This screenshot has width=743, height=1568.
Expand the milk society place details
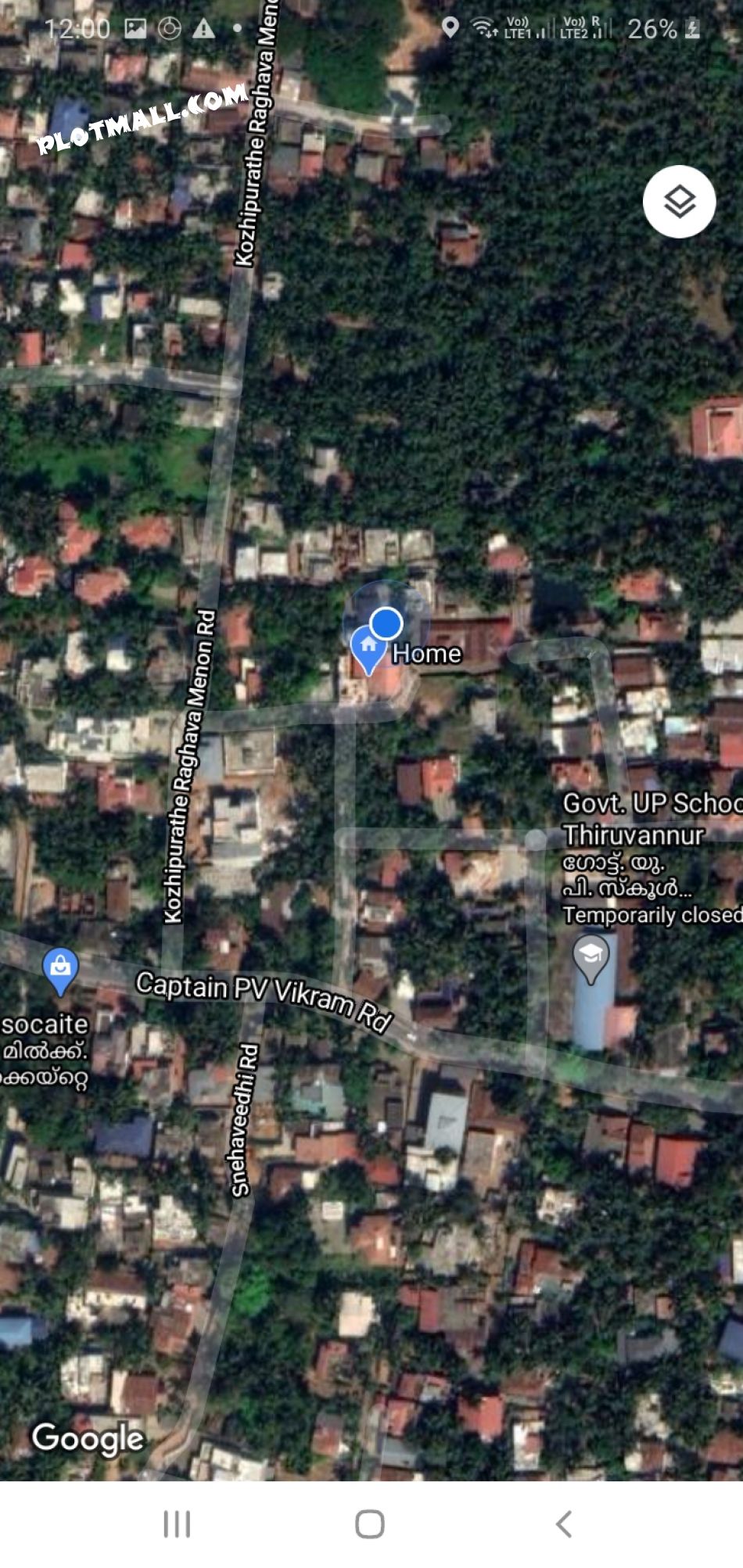point(43,1024)
